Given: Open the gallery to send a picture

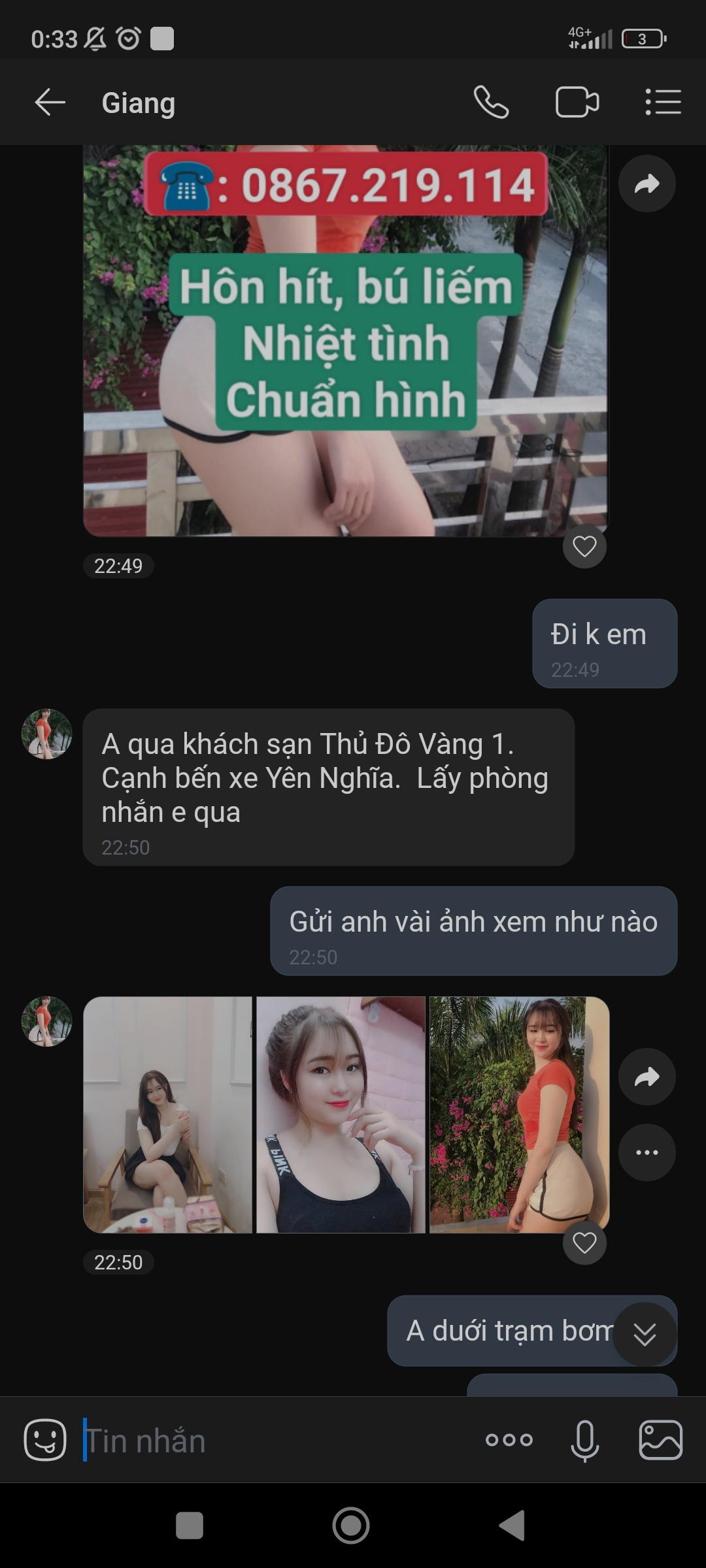Looking at the screenshot, I should (x=660, y=1440).
